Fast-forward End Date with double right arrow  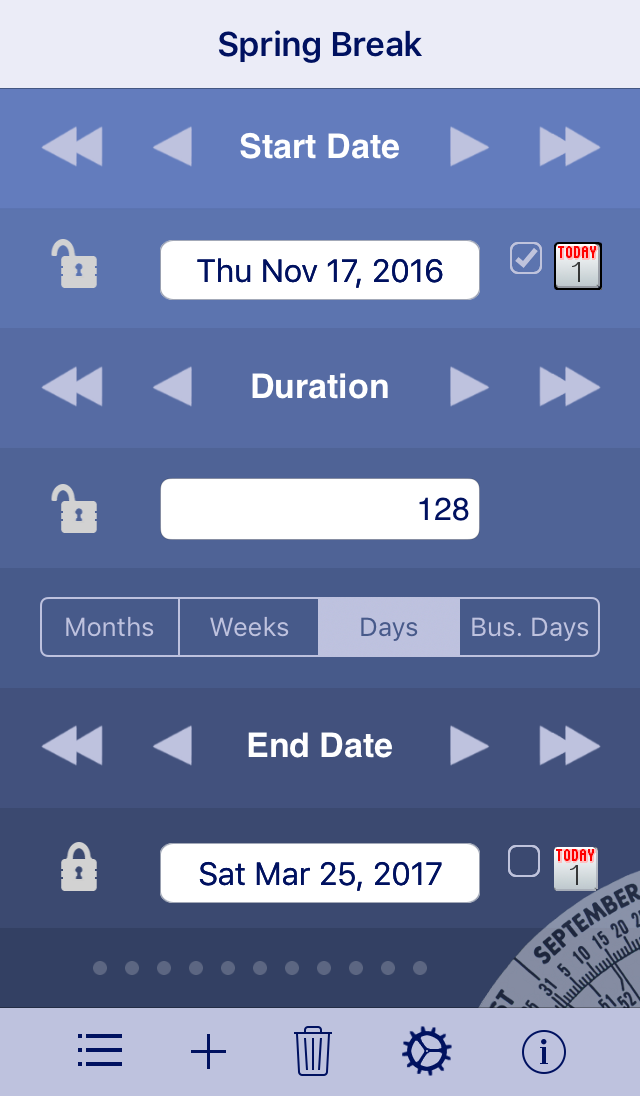click(569, 746)
